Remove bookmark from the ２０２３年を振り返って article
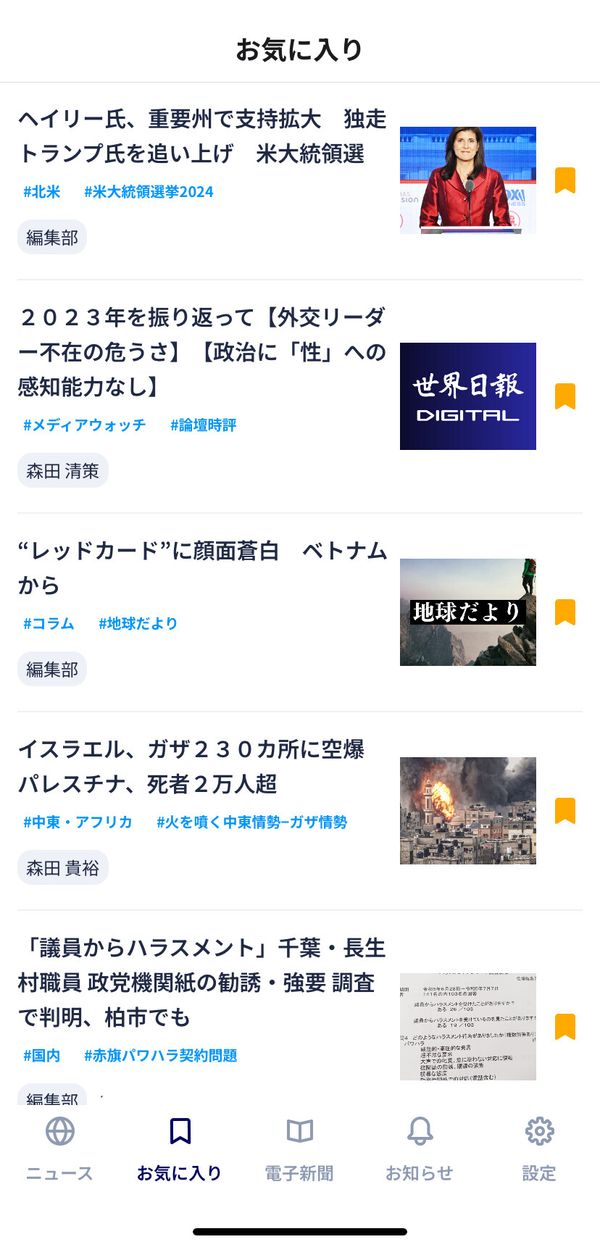This screenshot has width=600, height=1247. (565, 396)
